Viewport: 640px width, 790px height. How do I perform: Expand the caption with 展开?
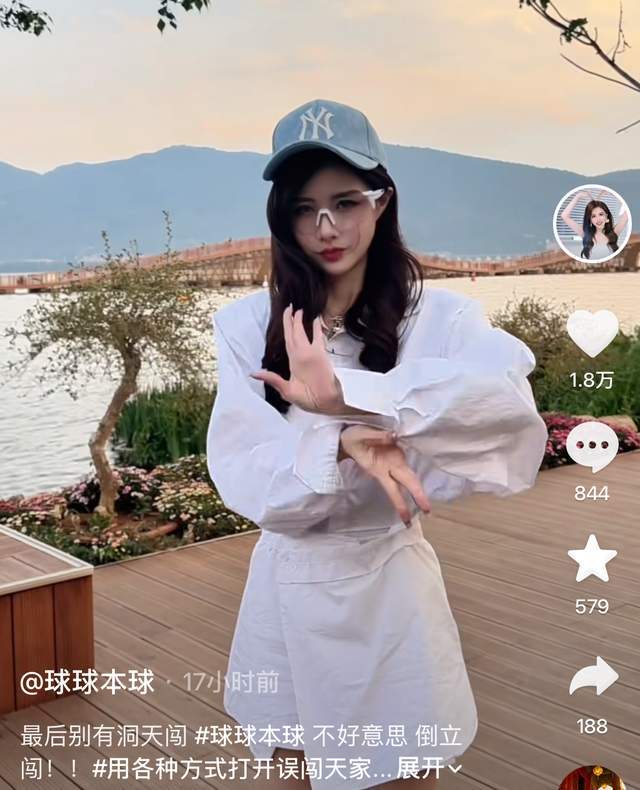point(429,769)
